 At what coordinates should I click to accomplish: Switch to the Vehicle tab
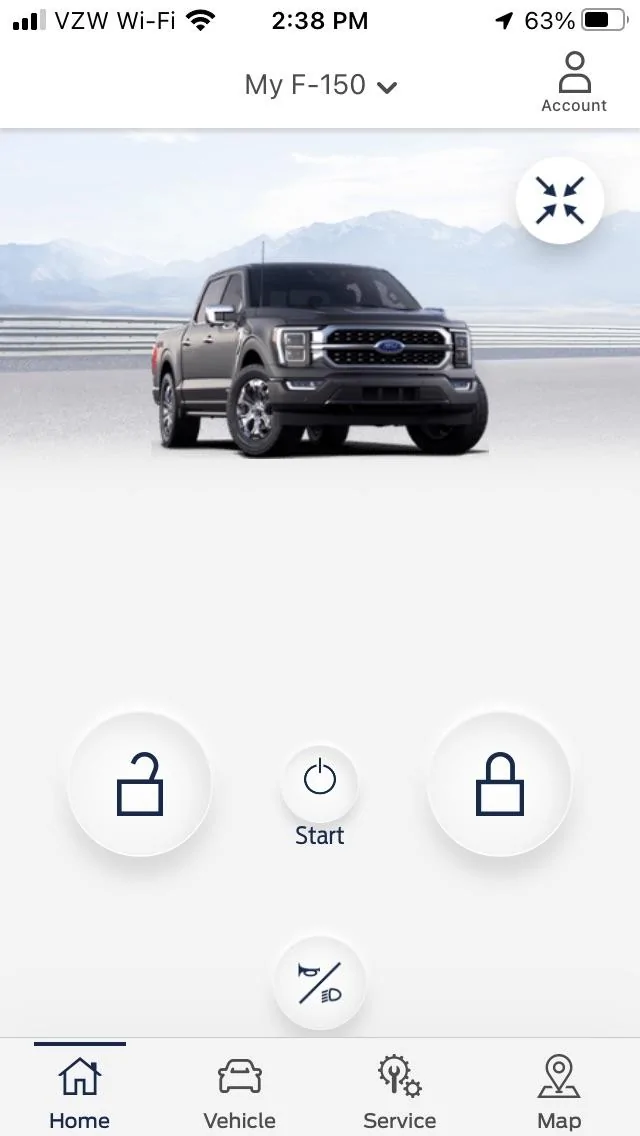point(239,1092)
